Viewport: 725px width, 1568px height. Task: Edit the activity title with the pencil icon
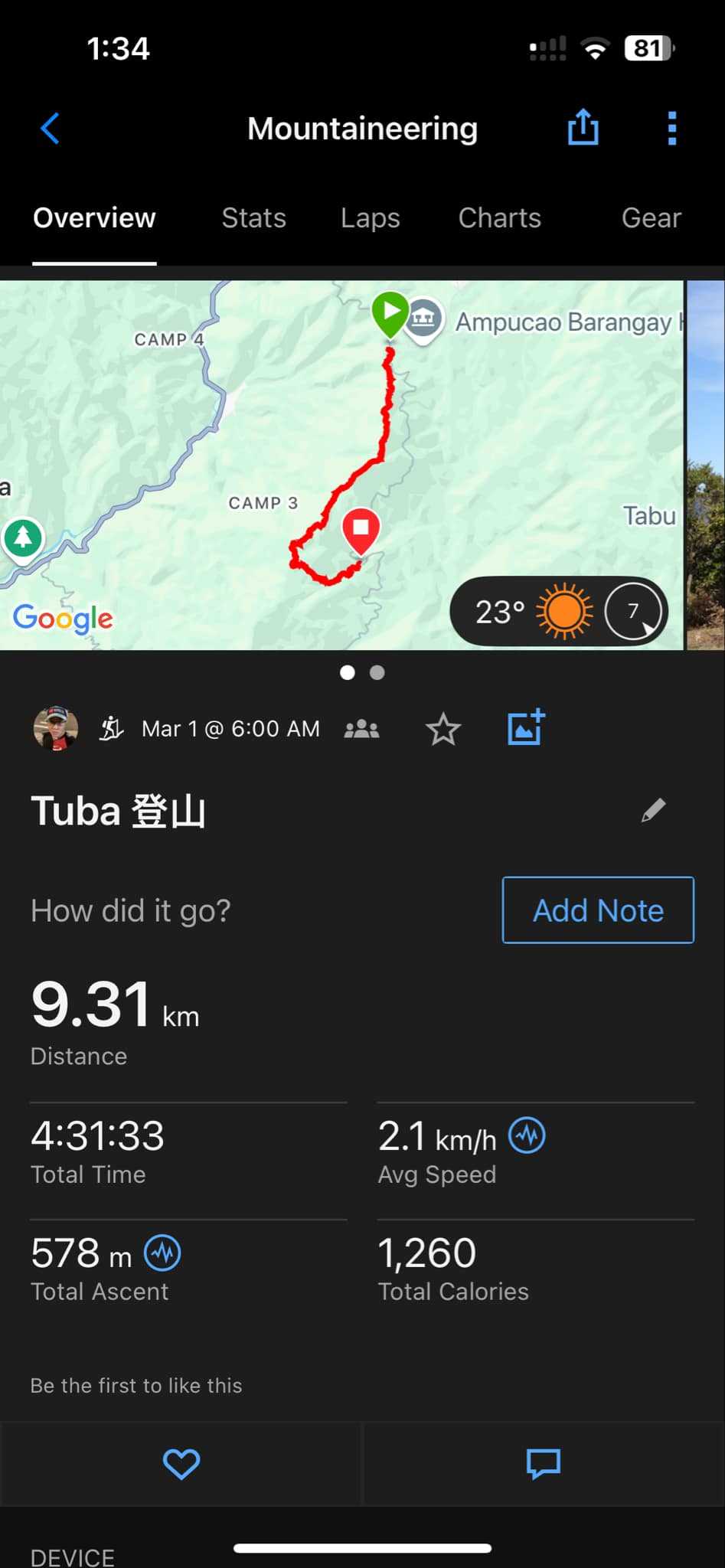(653, 809)
